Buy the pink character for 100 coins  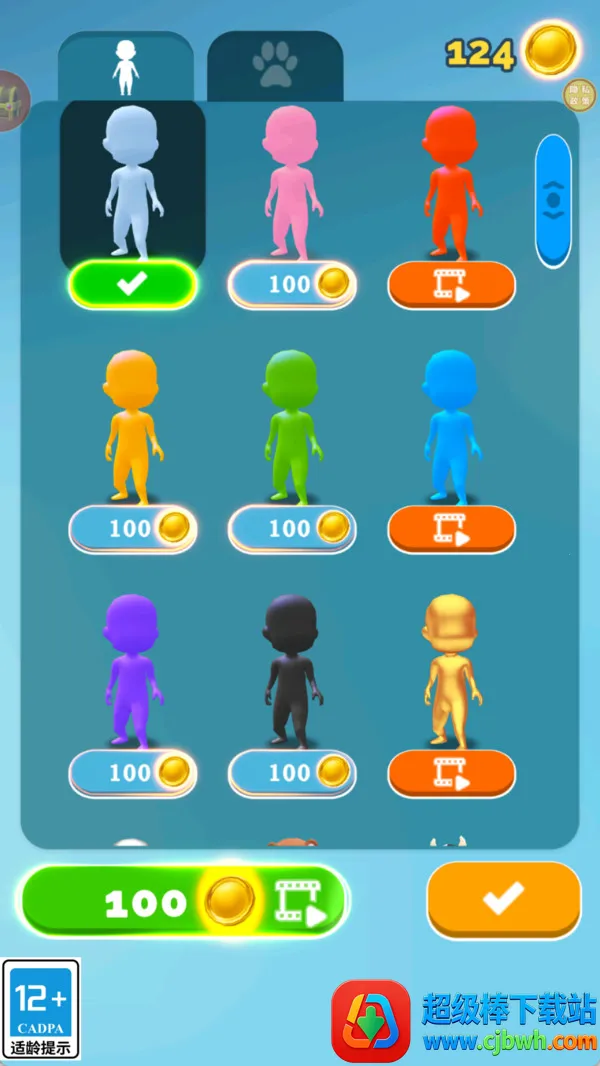point(292,285)
